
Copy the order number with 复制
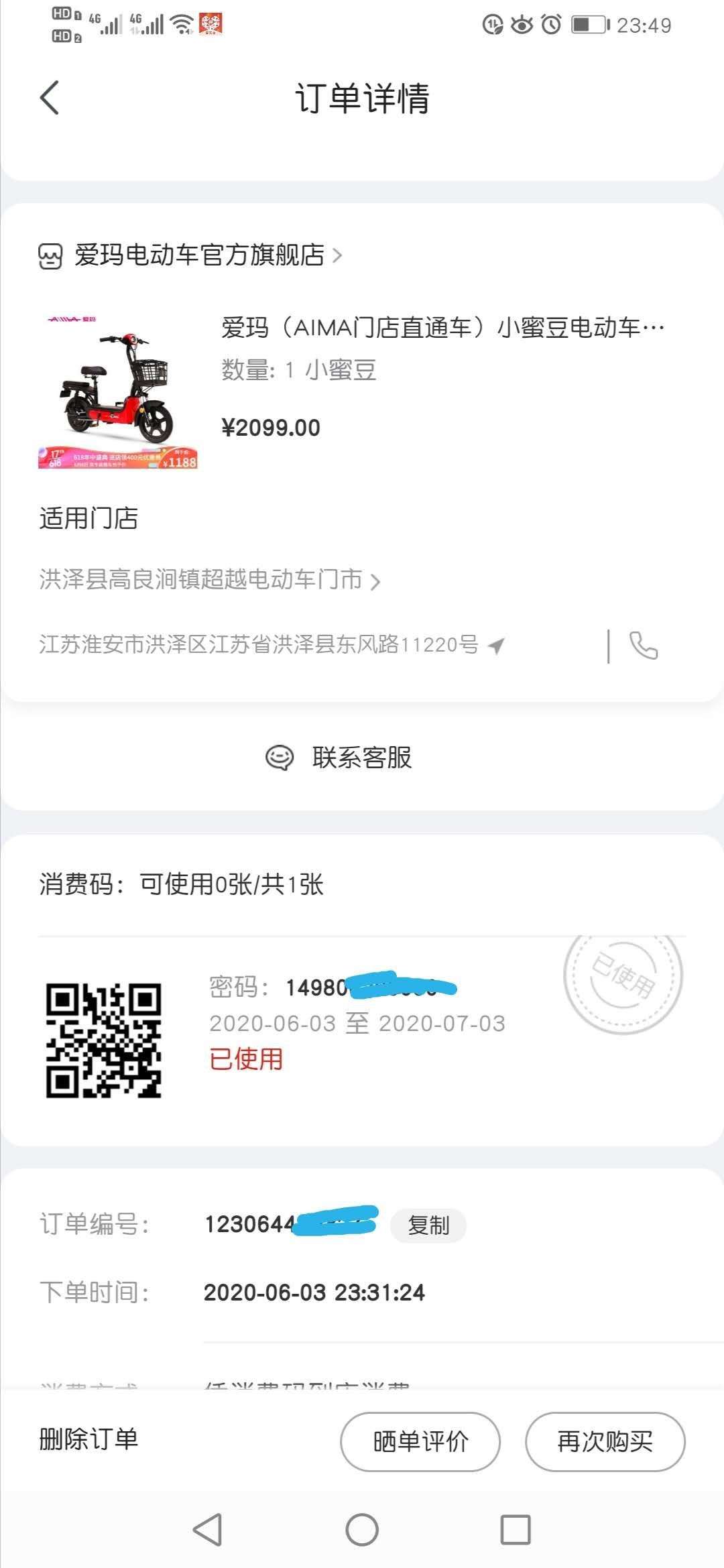[428, 1225]
